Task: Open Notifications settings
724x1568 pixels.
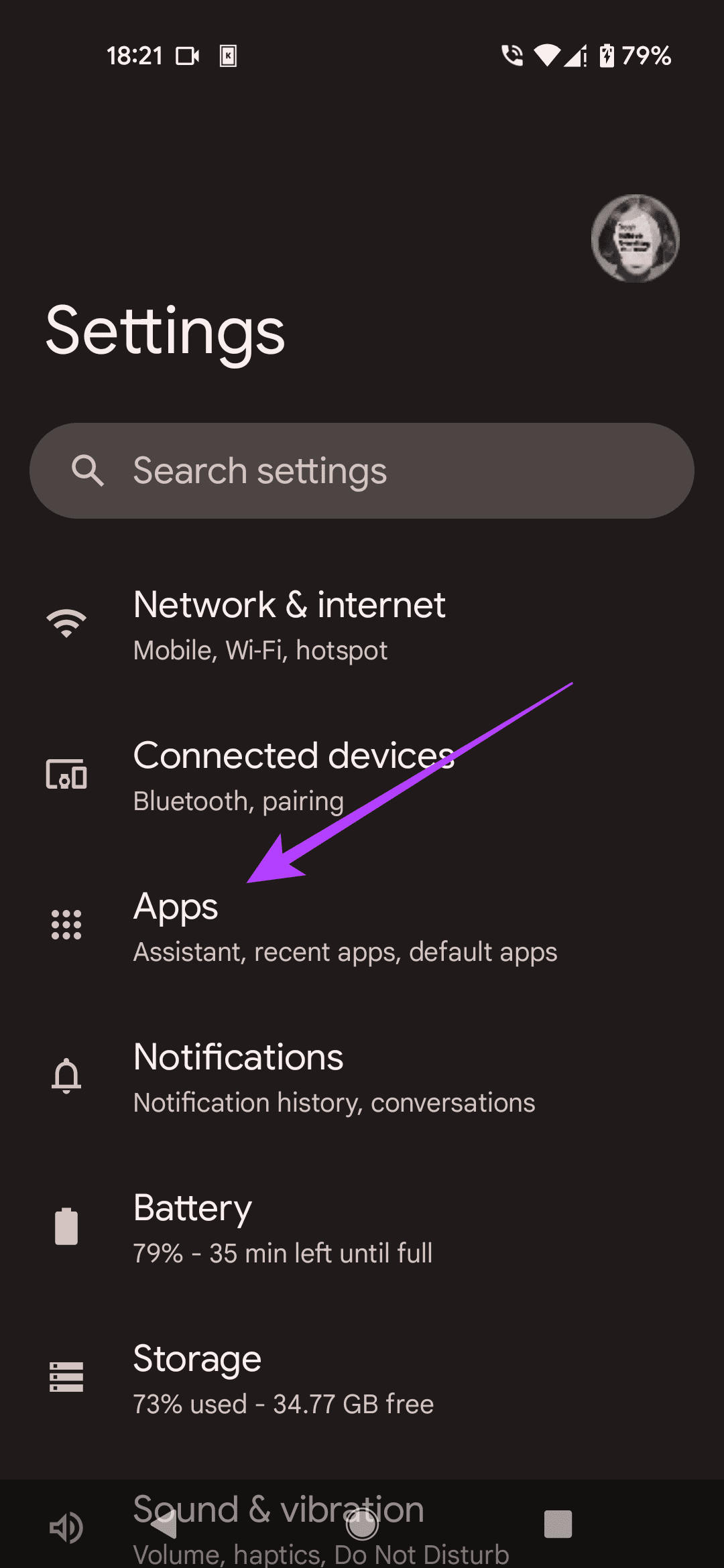Action: click(362, 1077)
